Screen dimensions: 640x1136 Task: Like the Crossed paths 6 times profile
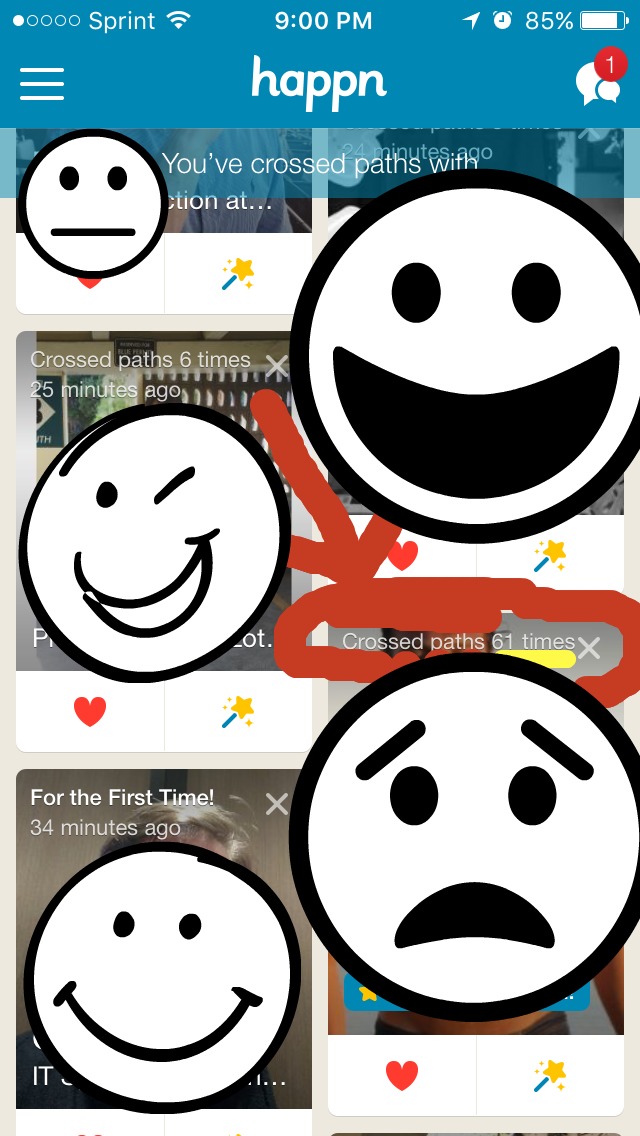coord(90,712)
